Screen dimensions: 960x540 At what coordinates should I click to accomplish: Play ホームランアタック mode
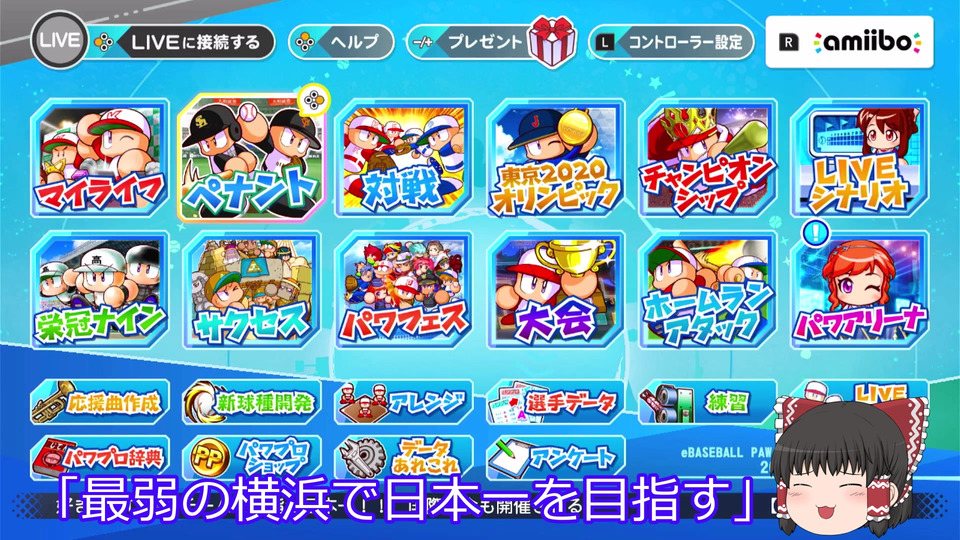click(x=708, y=290)
